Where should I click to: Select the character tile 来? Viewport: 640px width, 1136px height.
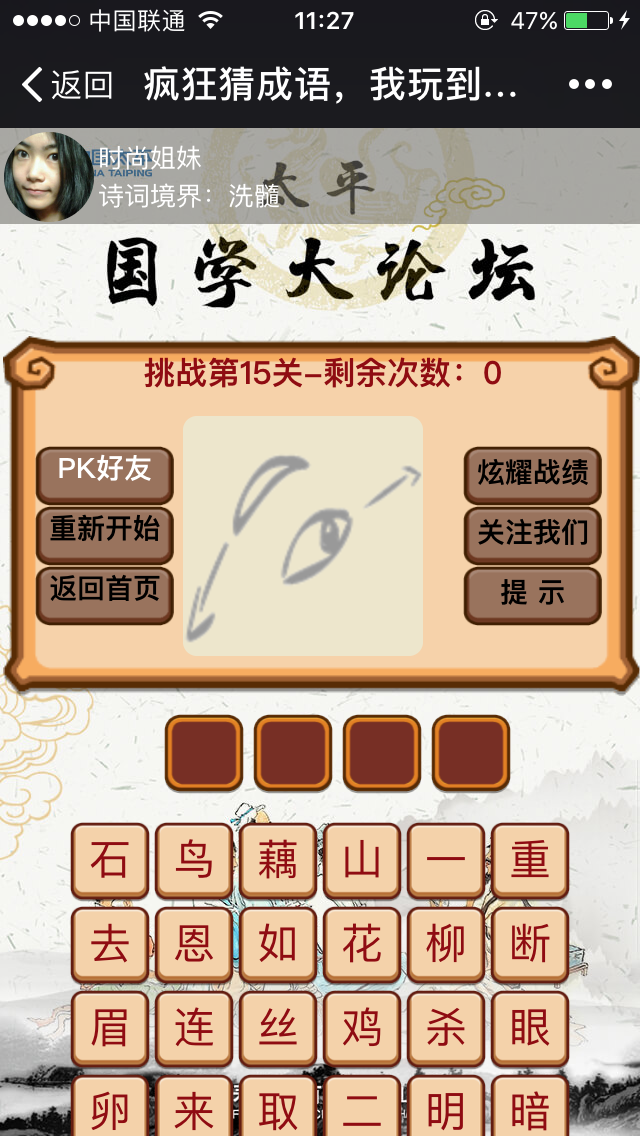194,1108
